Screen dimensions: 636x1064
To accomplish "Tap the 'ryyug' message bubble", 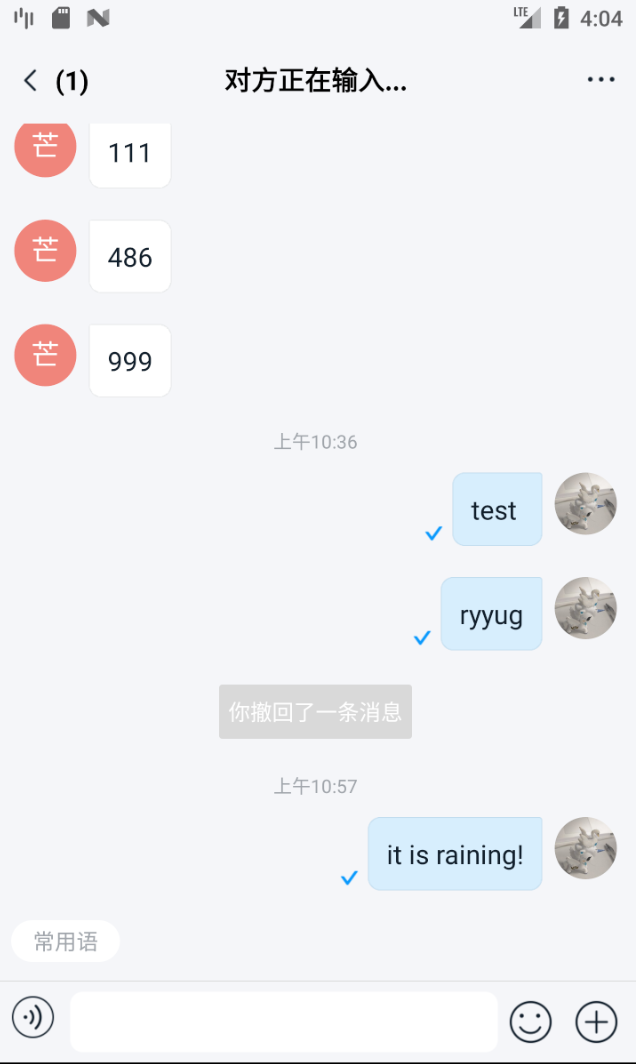I will click(491, 614).
